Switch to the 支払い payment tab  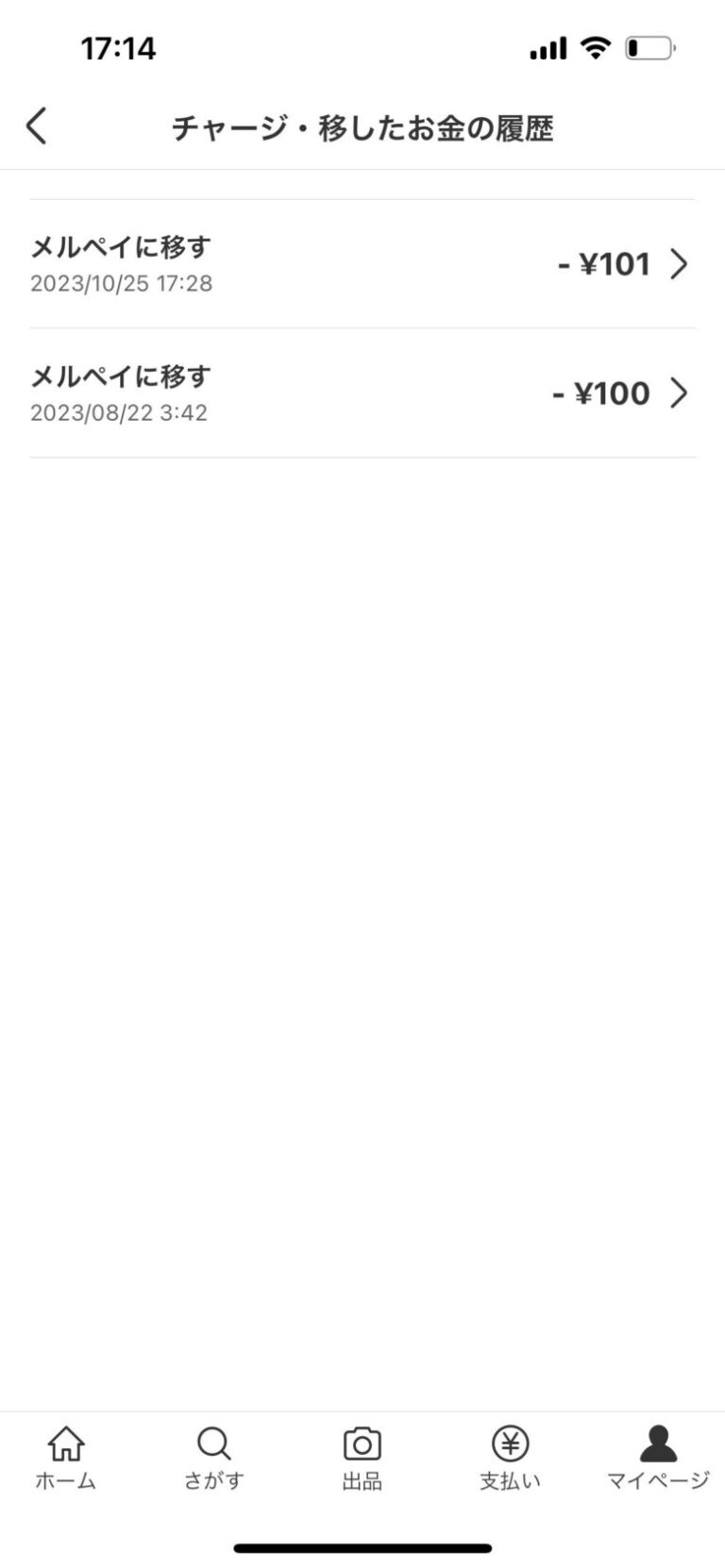[x=511, y=1458]
